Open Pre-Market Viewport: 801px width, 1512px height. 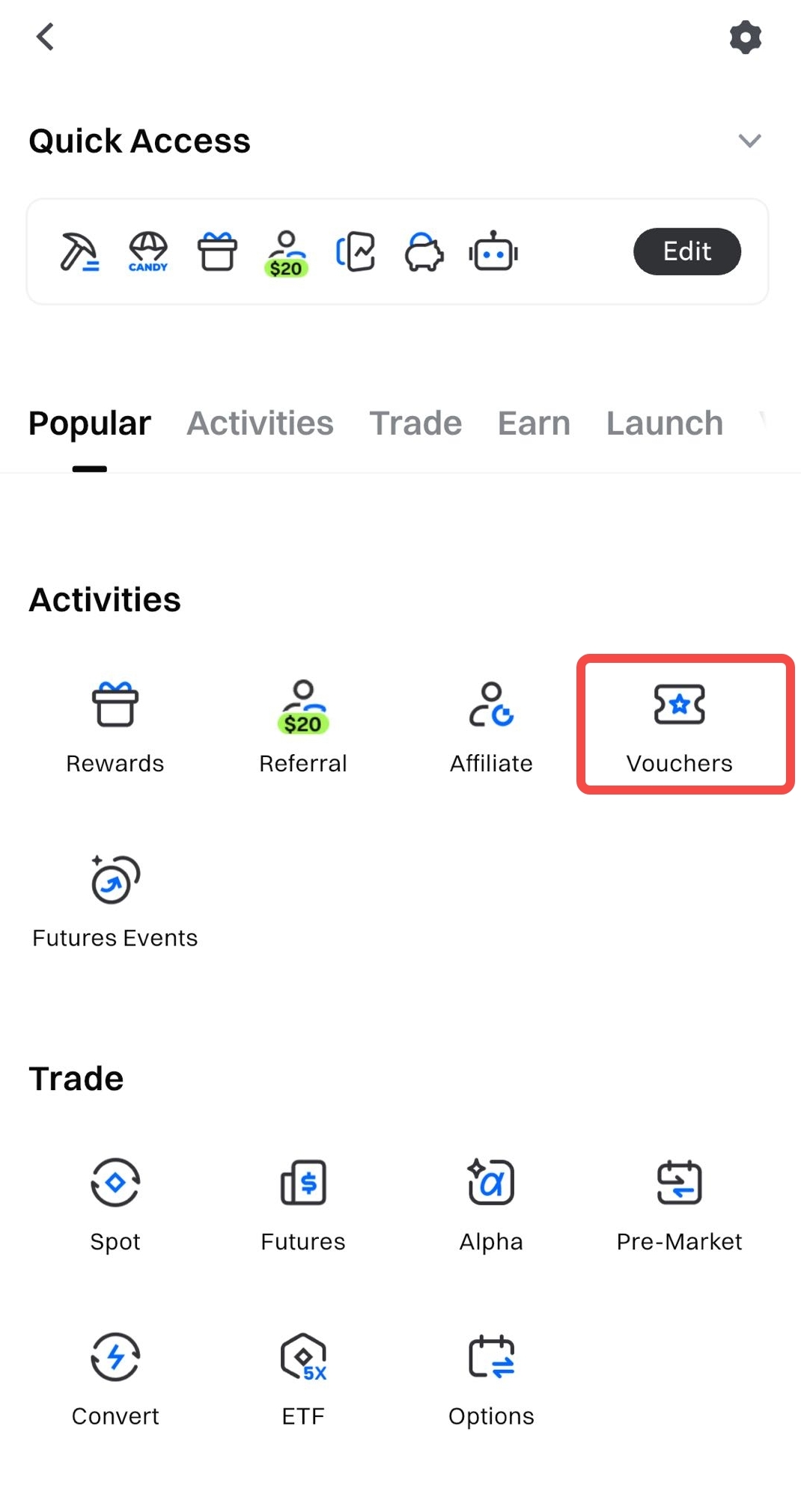pos(680,1202)
